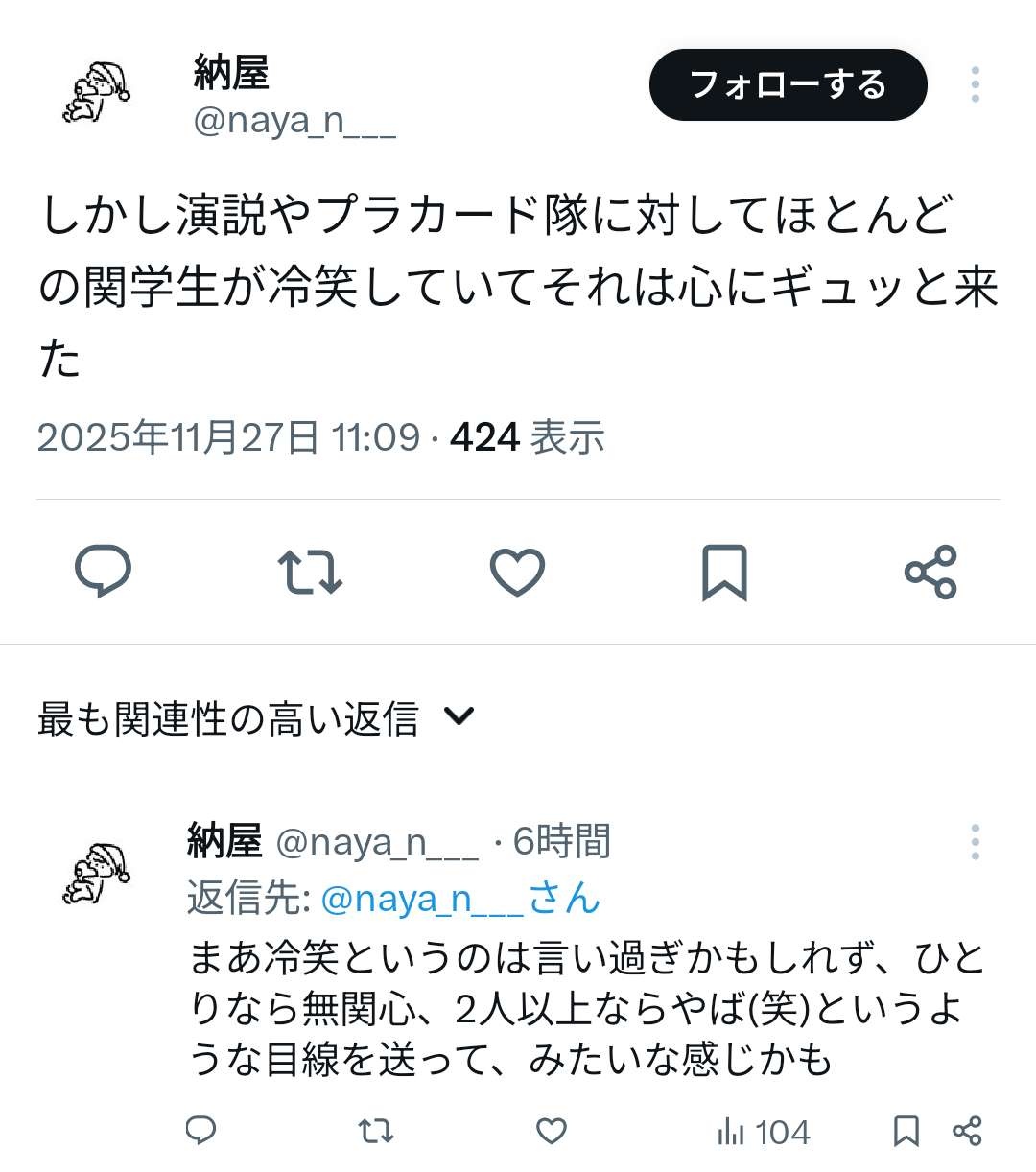
Task: Share the main tweet
Action: pos(931,573)
